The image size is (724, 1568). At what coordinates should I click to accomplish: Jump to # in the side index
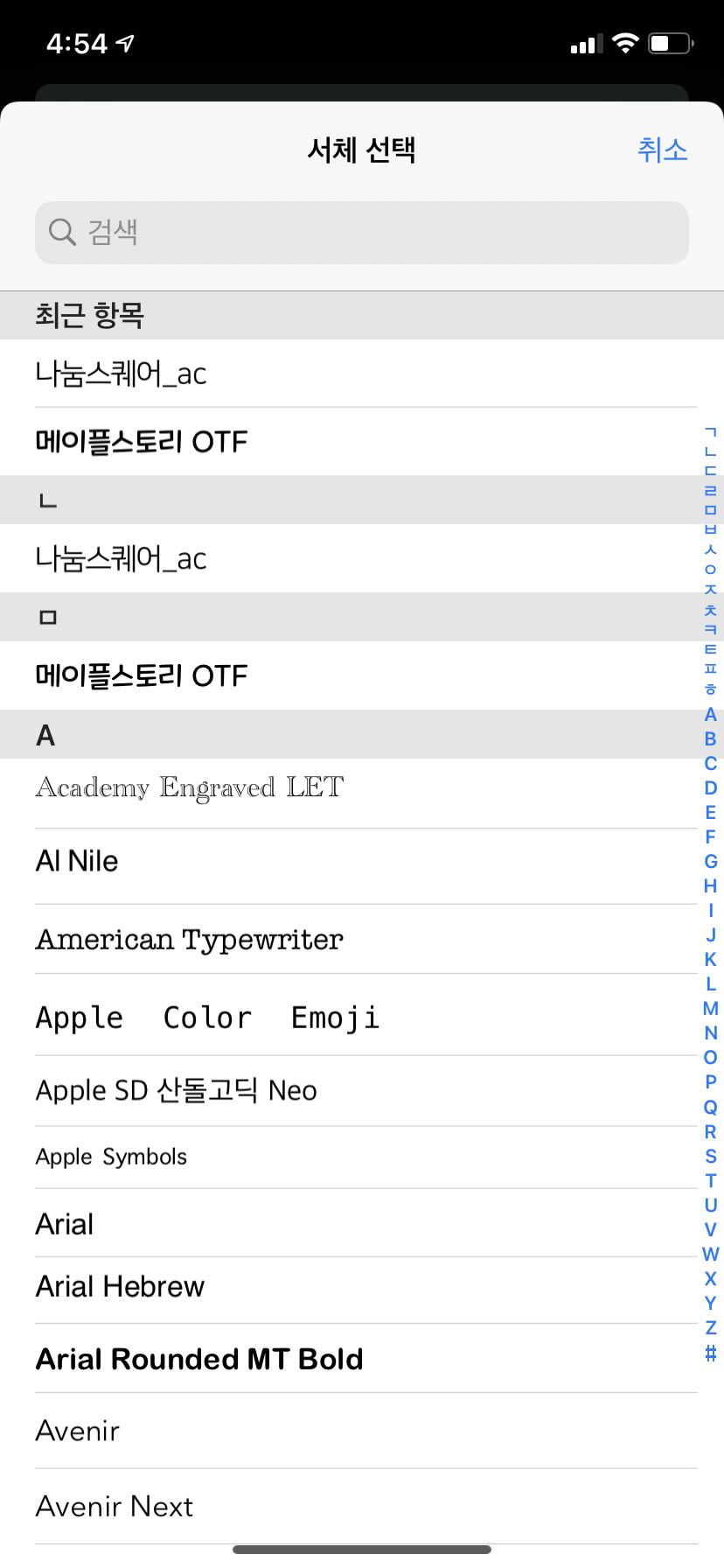[711, 1353]
